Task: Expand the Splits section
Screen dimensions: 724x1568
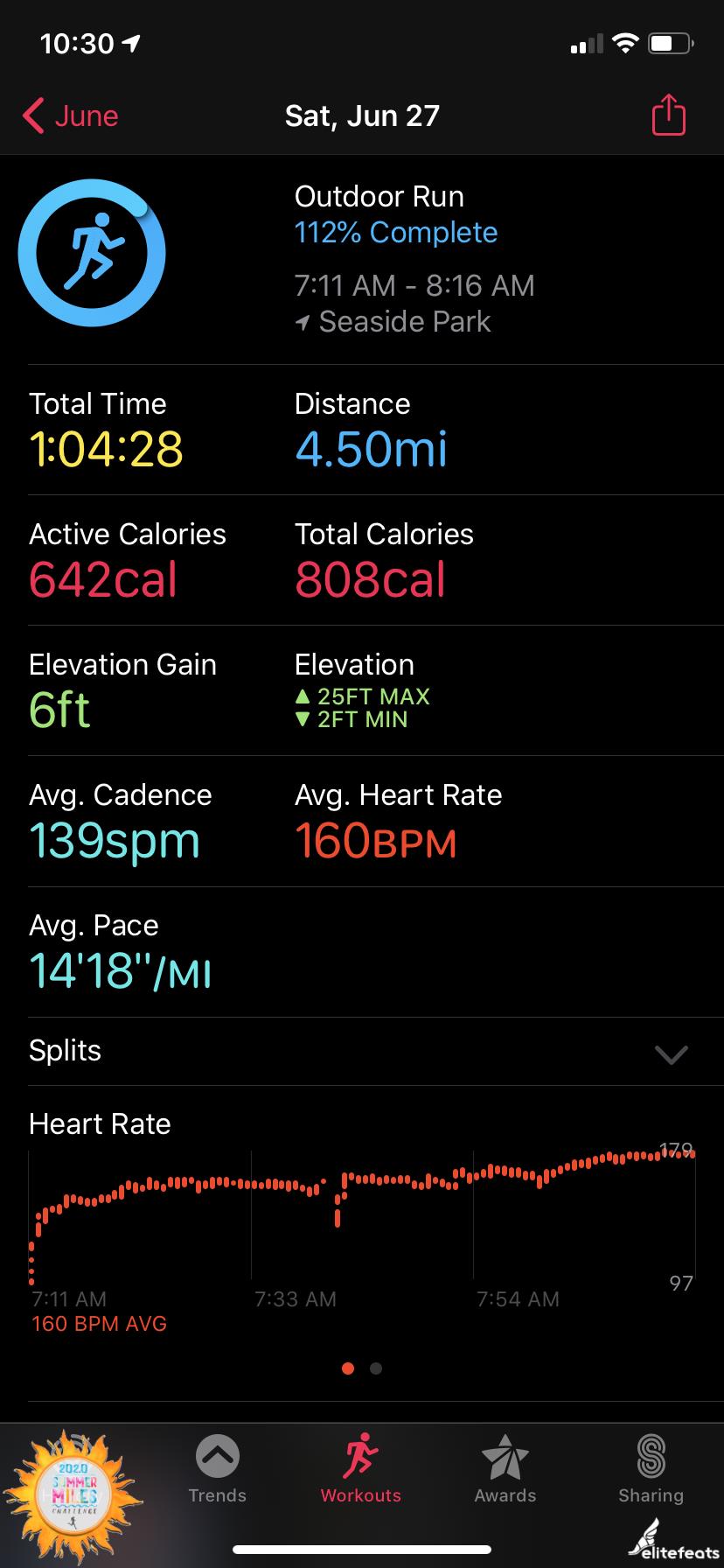Action: click(x=671, y=1053)
